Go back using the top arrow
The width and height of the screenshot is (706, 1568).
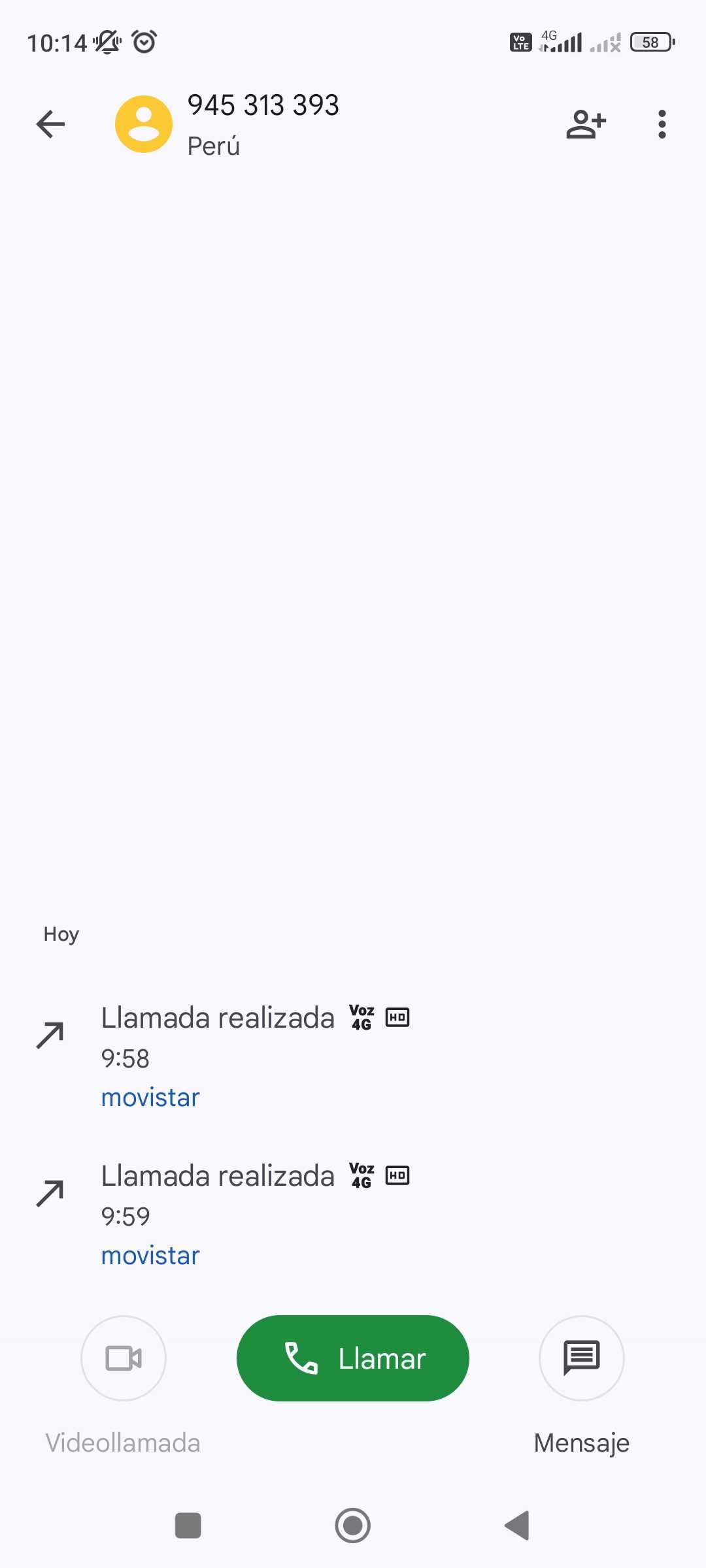pyautogui.click(x=50, y=124)
